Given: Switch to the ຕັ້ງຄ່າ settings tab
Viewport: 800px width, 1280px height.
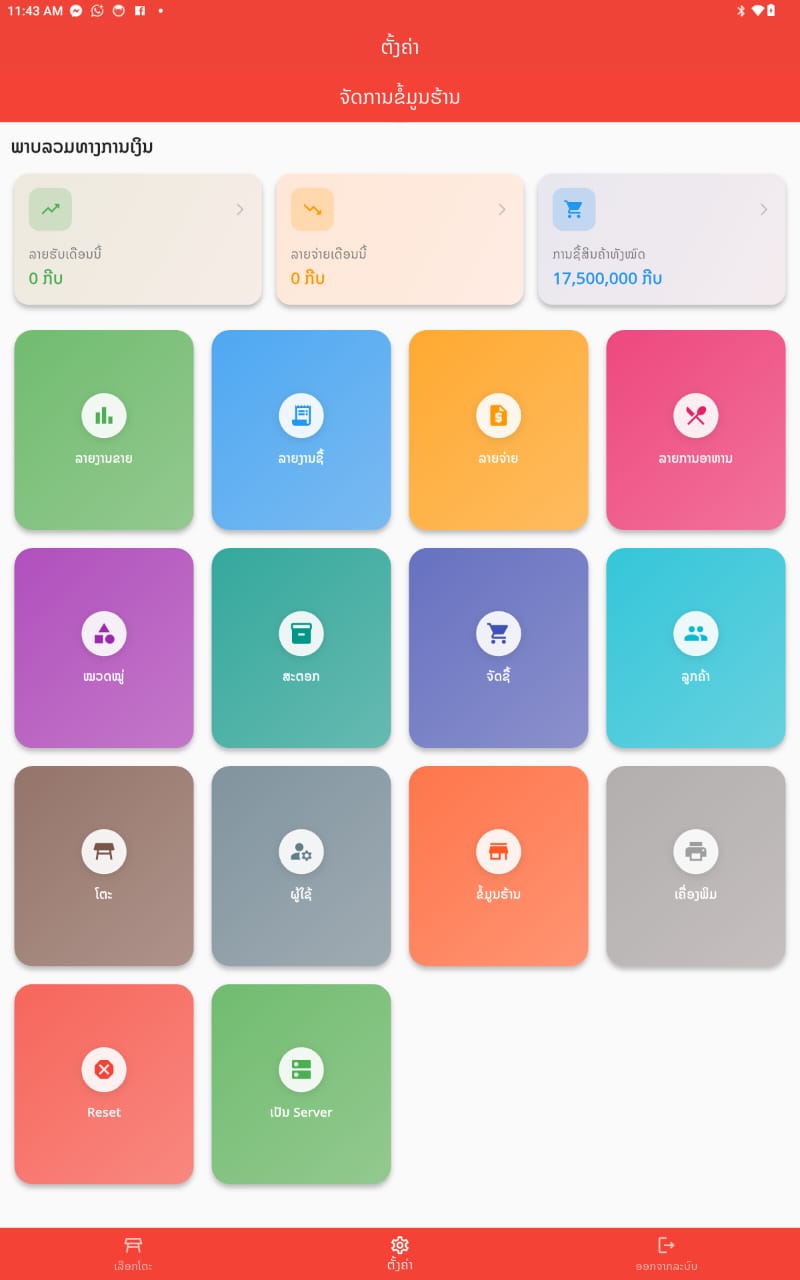Looking at the screenshot, I should pyautogui.click(x=400, y=1254).
